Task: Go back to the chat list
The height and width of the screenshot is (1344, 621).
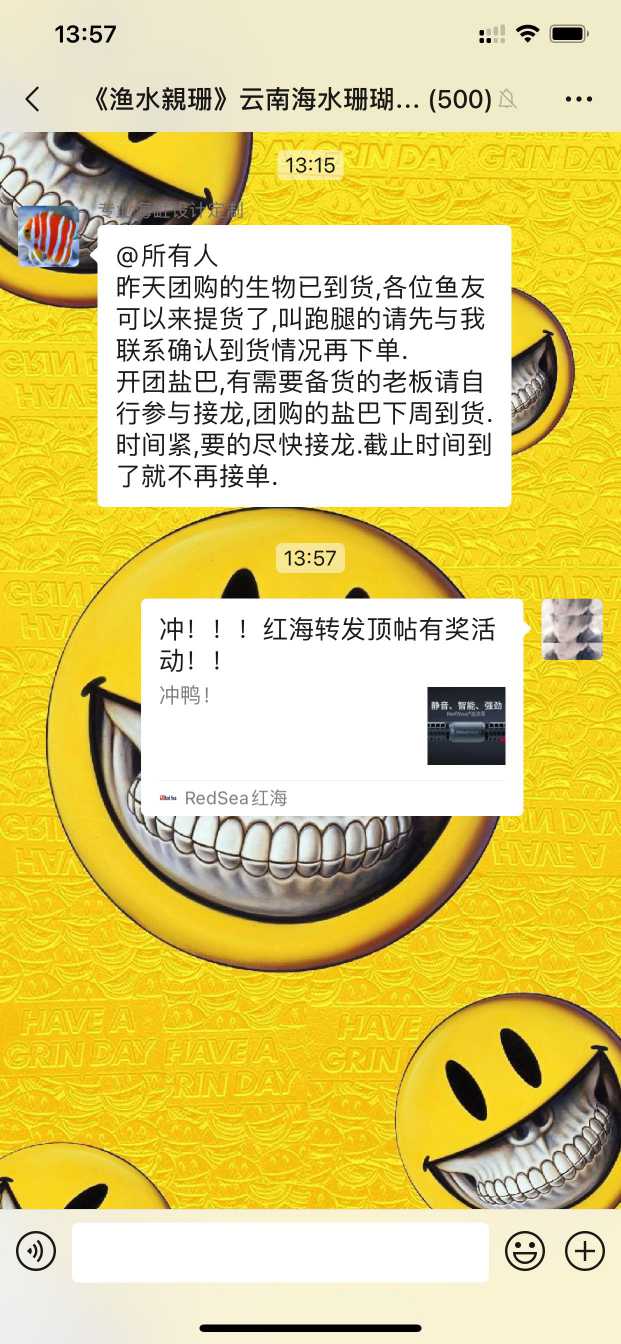Action: pyautogui.click(x=33, y=99)
